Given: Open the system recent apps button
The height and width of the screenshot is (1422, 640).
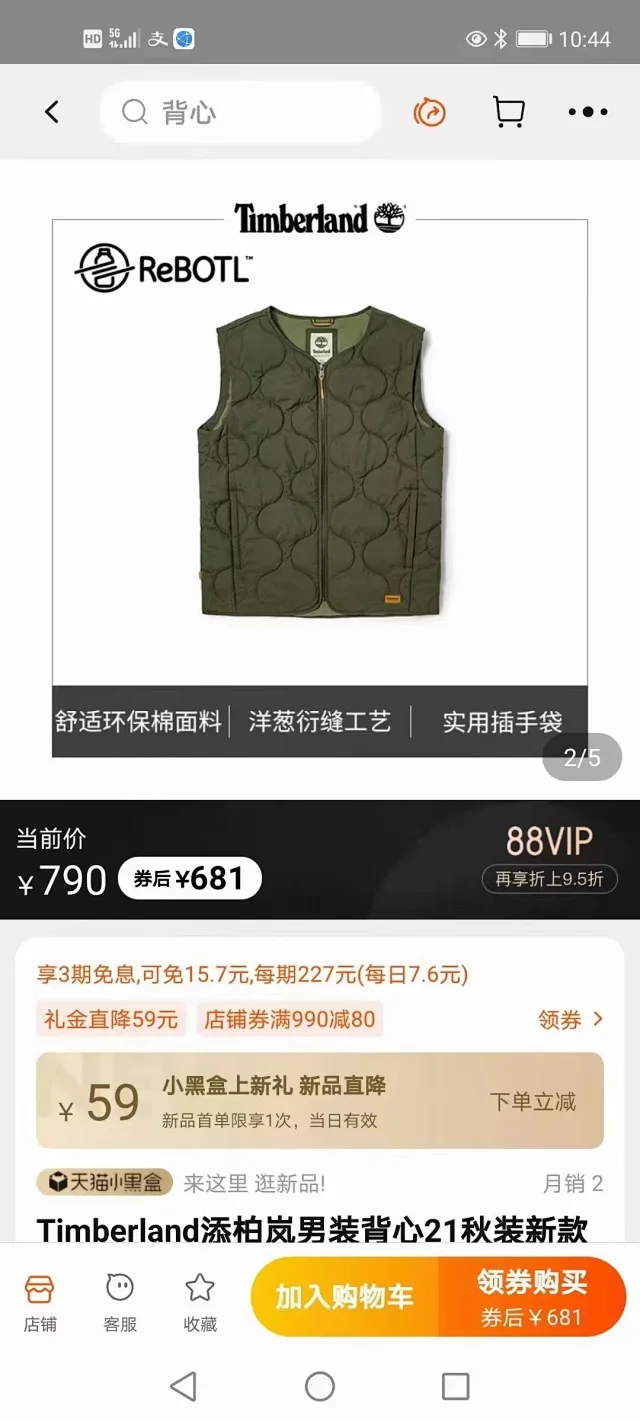Looking at the screenshot, I should 455,1386.
